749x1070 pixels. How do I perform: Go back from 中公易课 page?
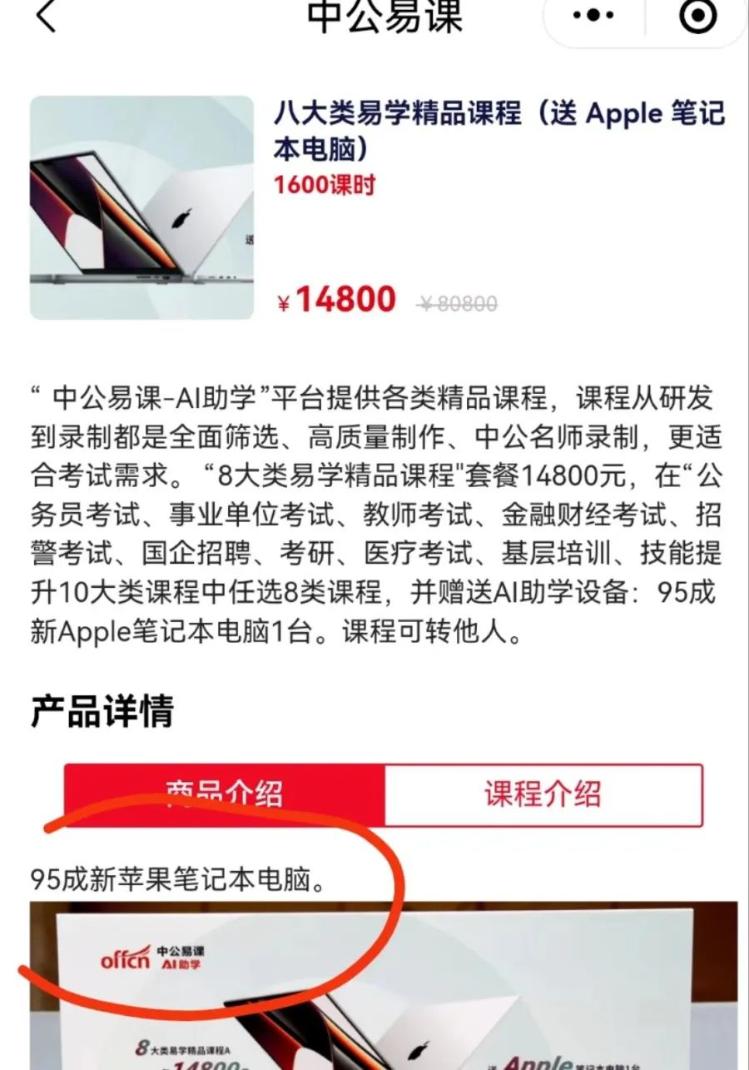[x=45, y=17]
